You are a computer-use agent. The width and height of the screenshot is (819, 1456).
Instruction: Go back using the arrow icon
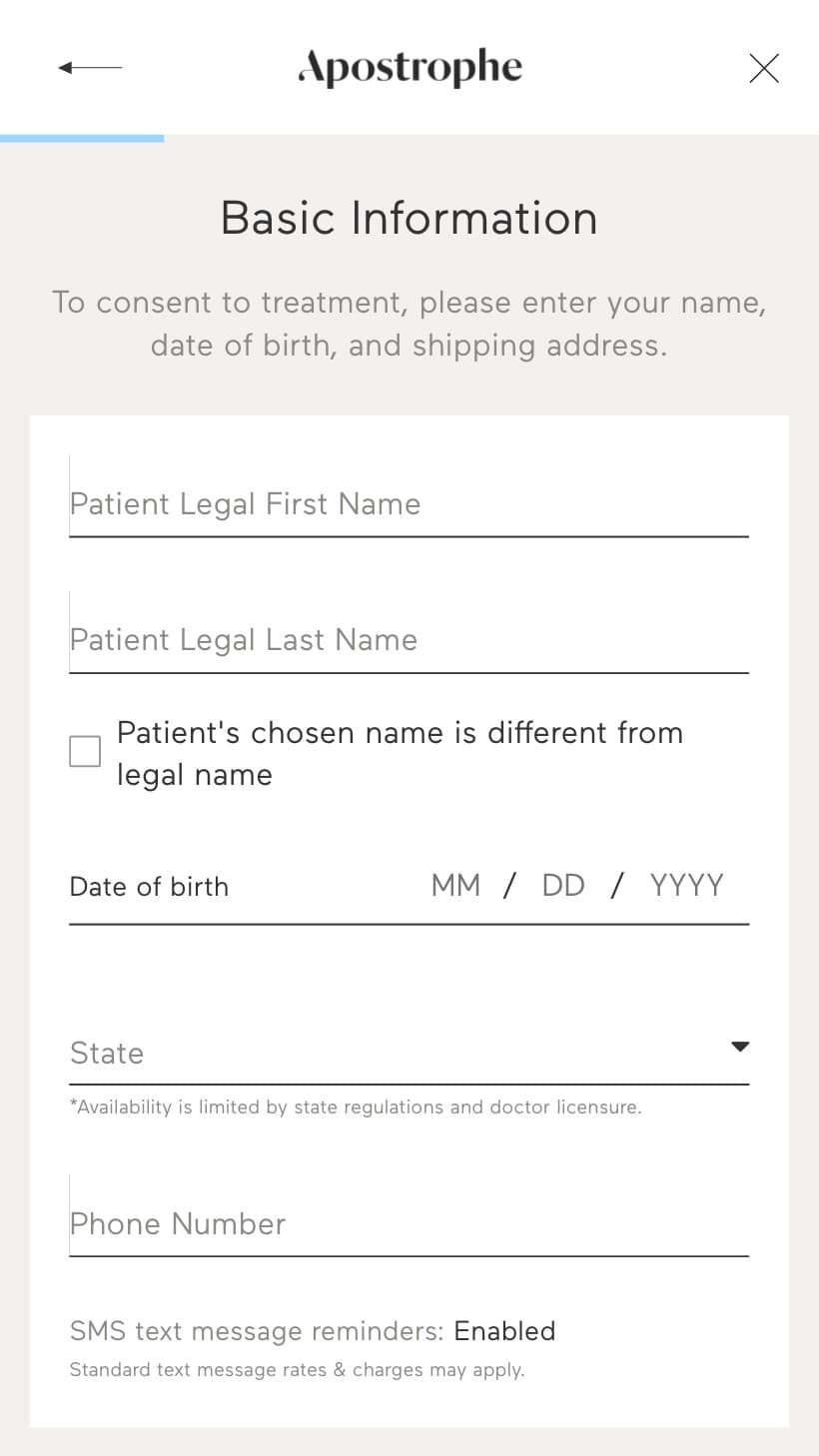pos(90,68)
